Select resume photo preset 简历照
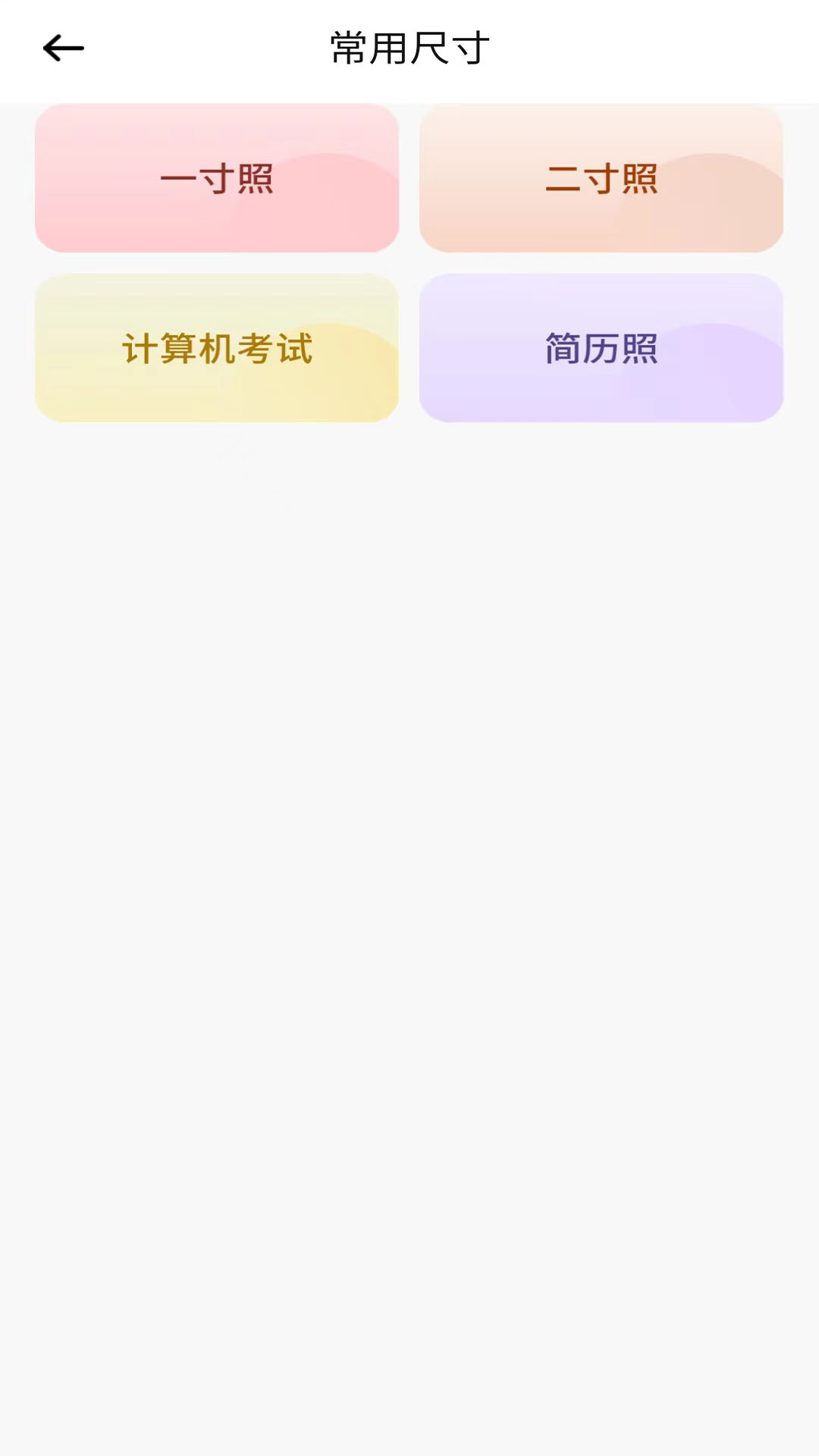This screenshot has height=1456, width=819. point(601,349)
